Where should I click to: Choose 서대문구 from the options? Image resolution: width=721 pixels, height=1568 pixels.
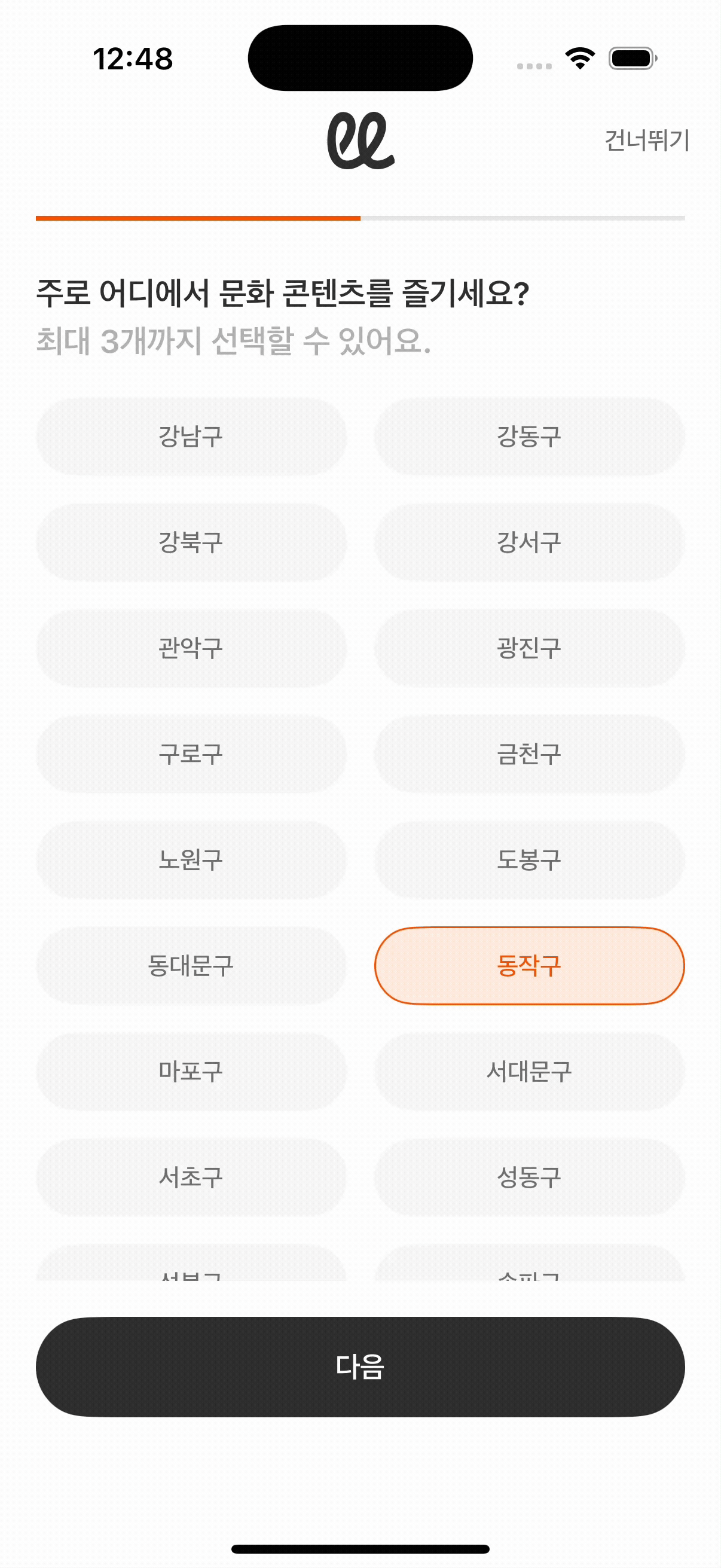(529, 1072)
